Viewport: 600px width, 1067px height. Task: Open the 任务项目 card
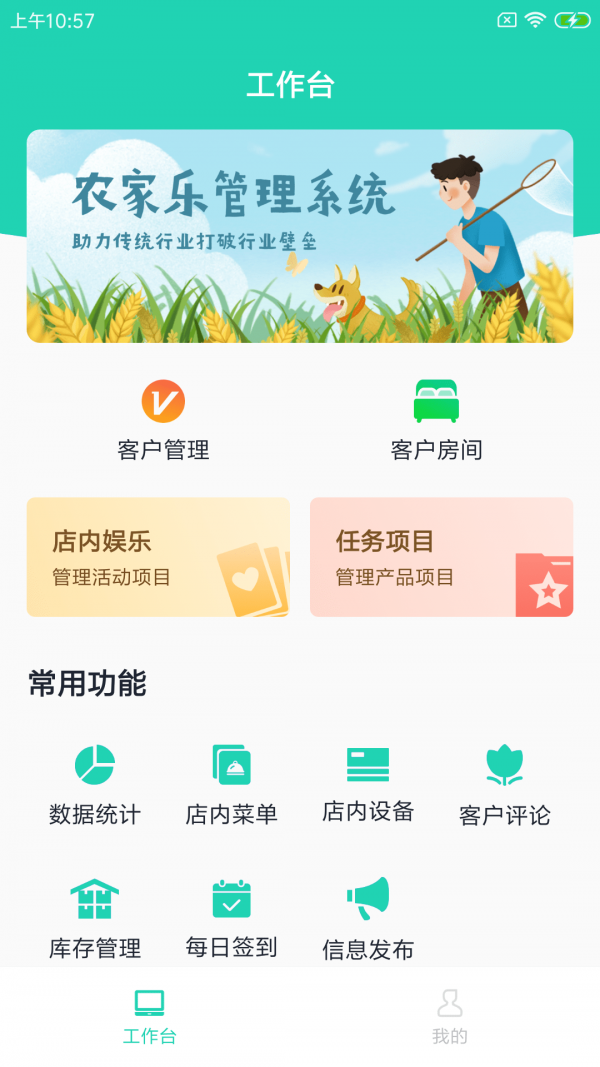pyautogui.click(x=441, y=557)
